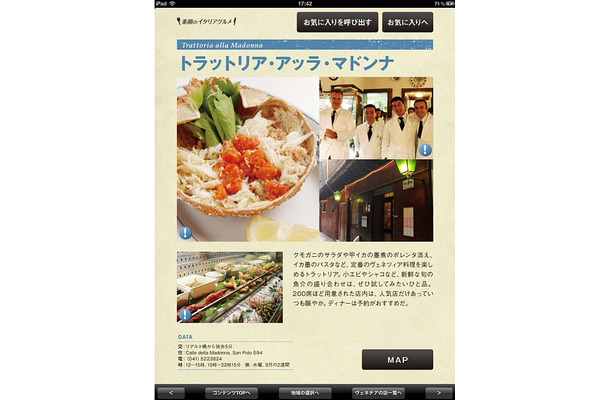Tap info icon on seafood counter photo

(x=185, y=314)
